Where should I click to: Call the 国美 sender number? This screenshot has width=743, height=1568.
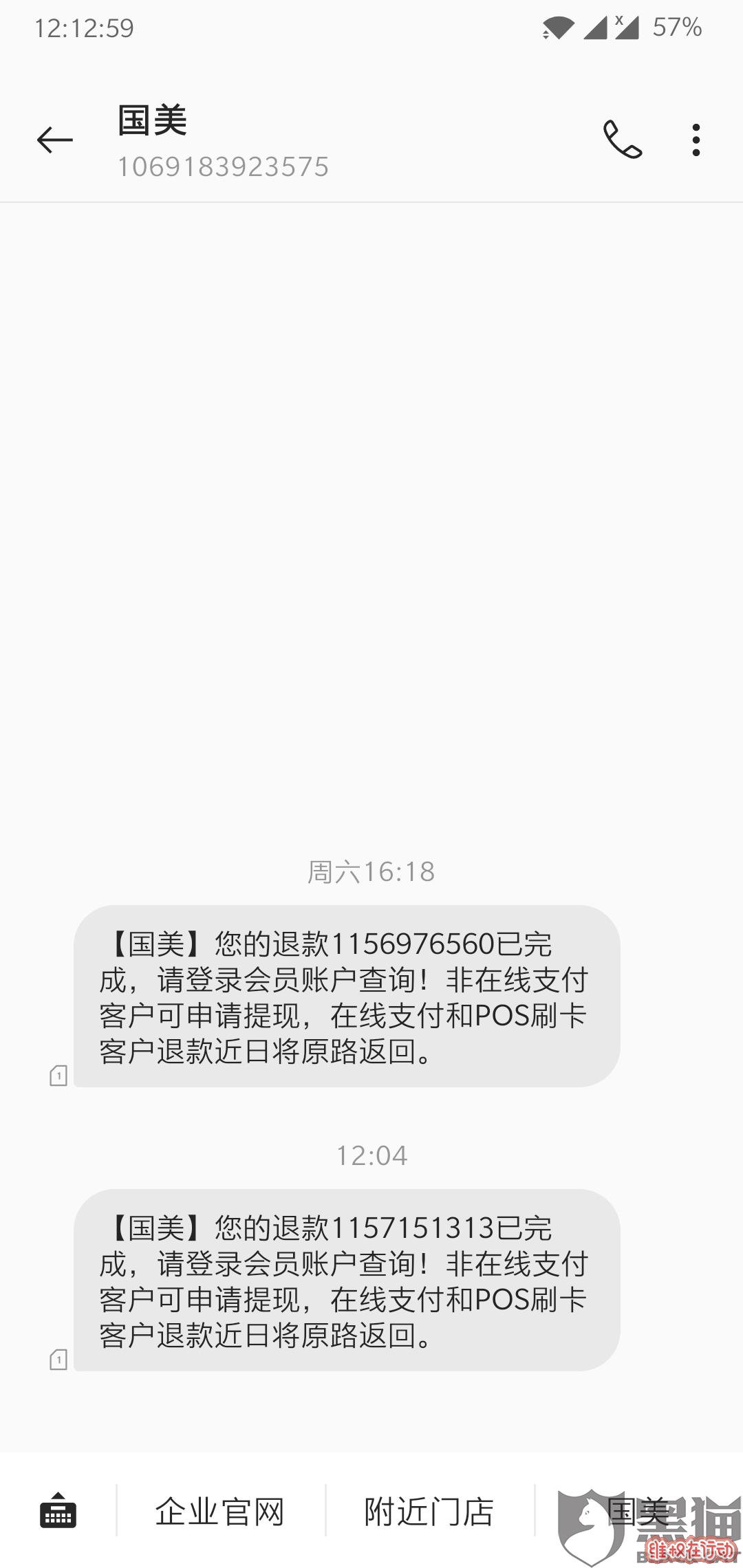click(623, 140)
